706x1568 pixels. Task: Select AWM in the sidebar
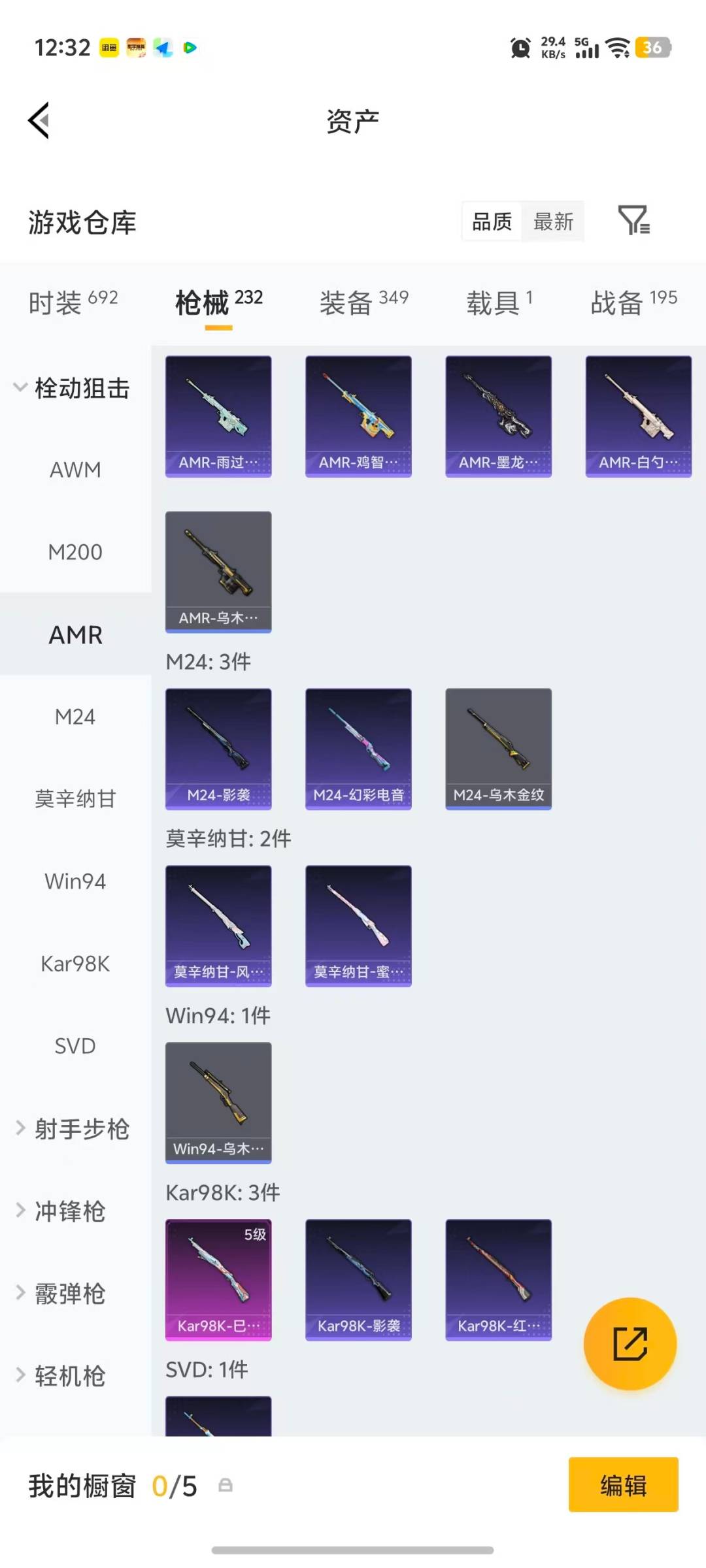click(75, 469)
